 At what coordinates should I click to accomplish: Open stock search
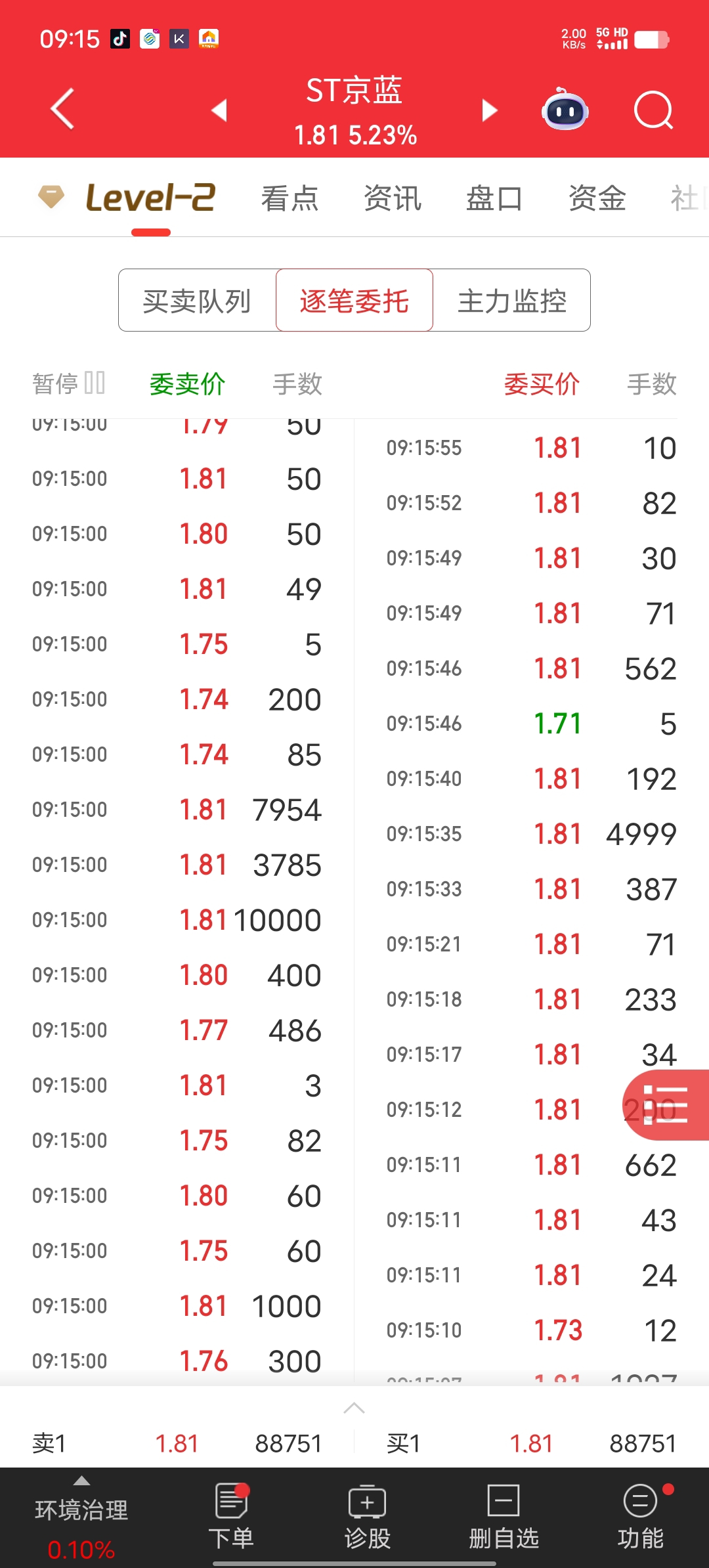click(653, 110)
